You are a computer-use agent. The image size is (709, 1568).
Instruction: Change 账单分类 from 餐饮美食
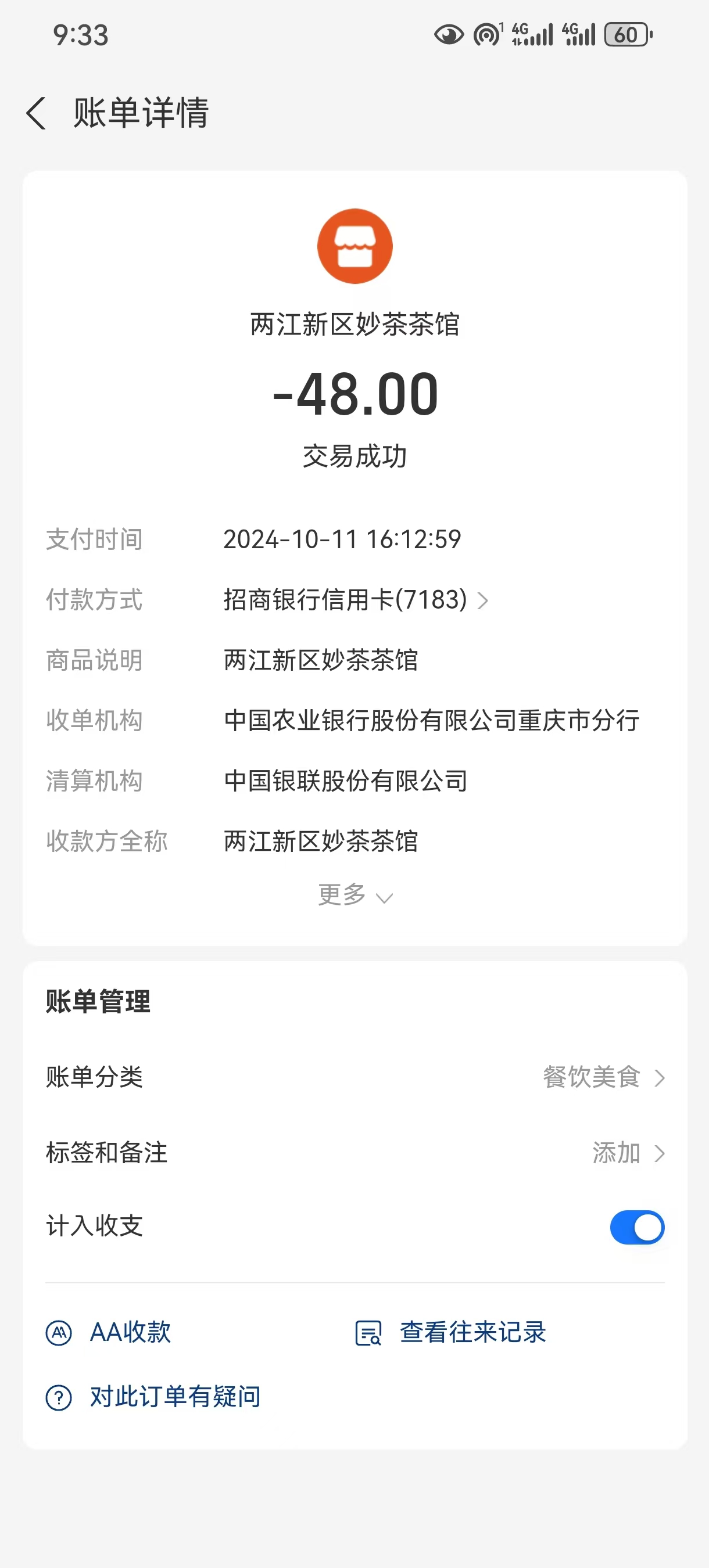click(x=602, y=1077)
